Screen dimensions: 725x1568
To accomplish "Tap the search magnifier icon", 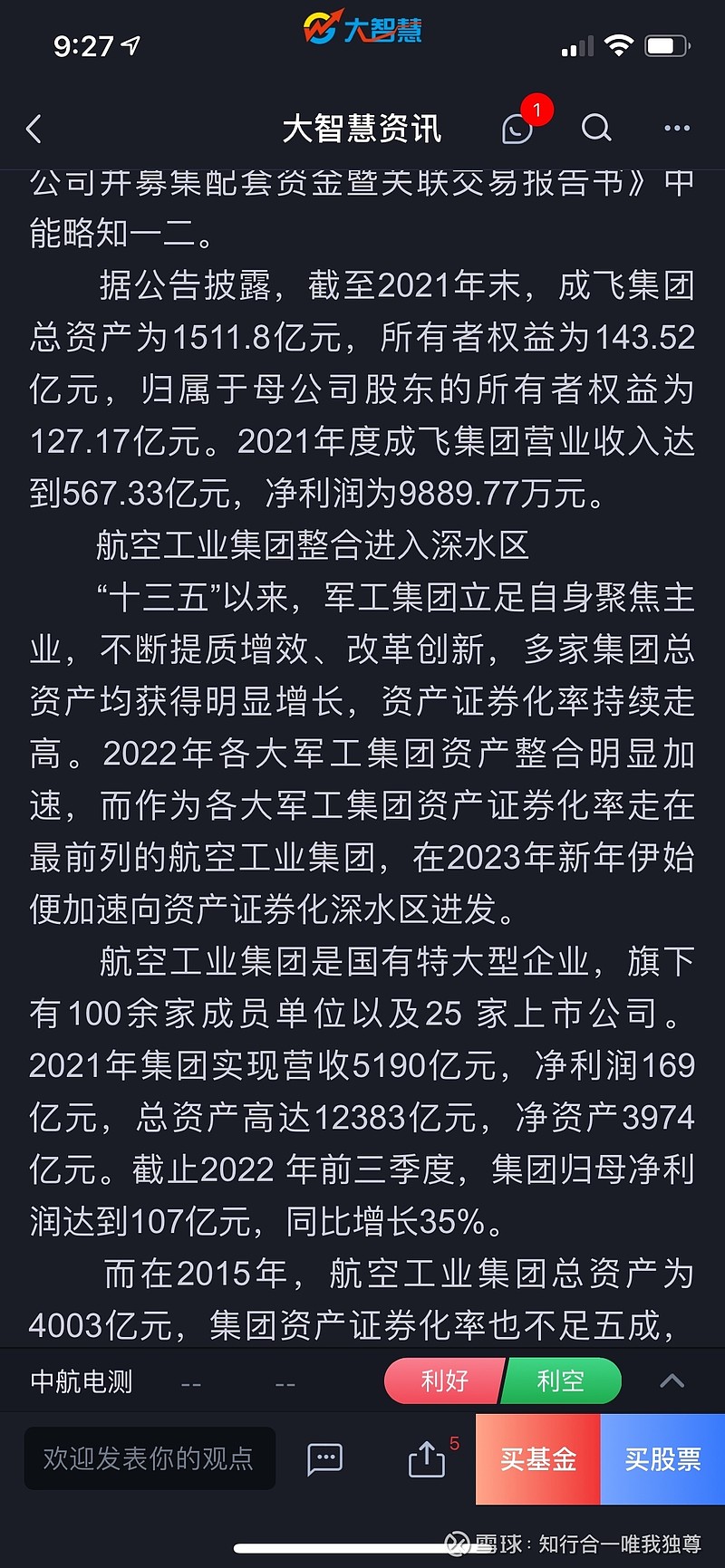I will (x=596, y=130).
